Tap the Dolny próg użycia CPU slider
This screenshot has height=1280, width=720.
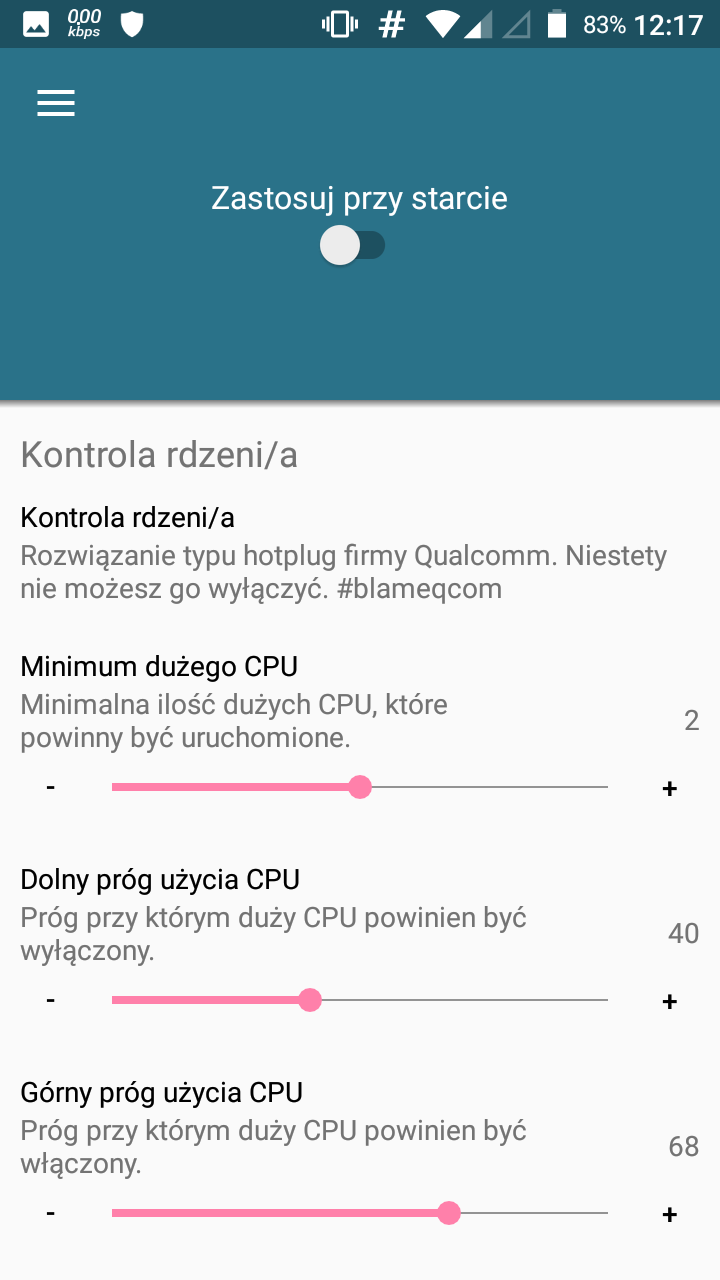360,1000
